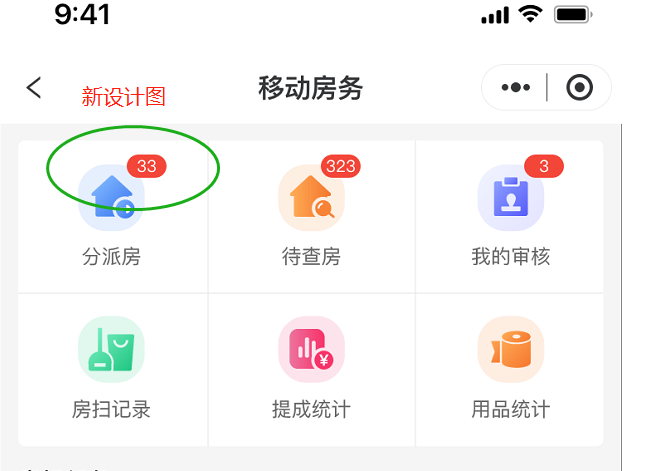Open 我的审核 approvals
This screenshot has width=647, height=471.
510,215
